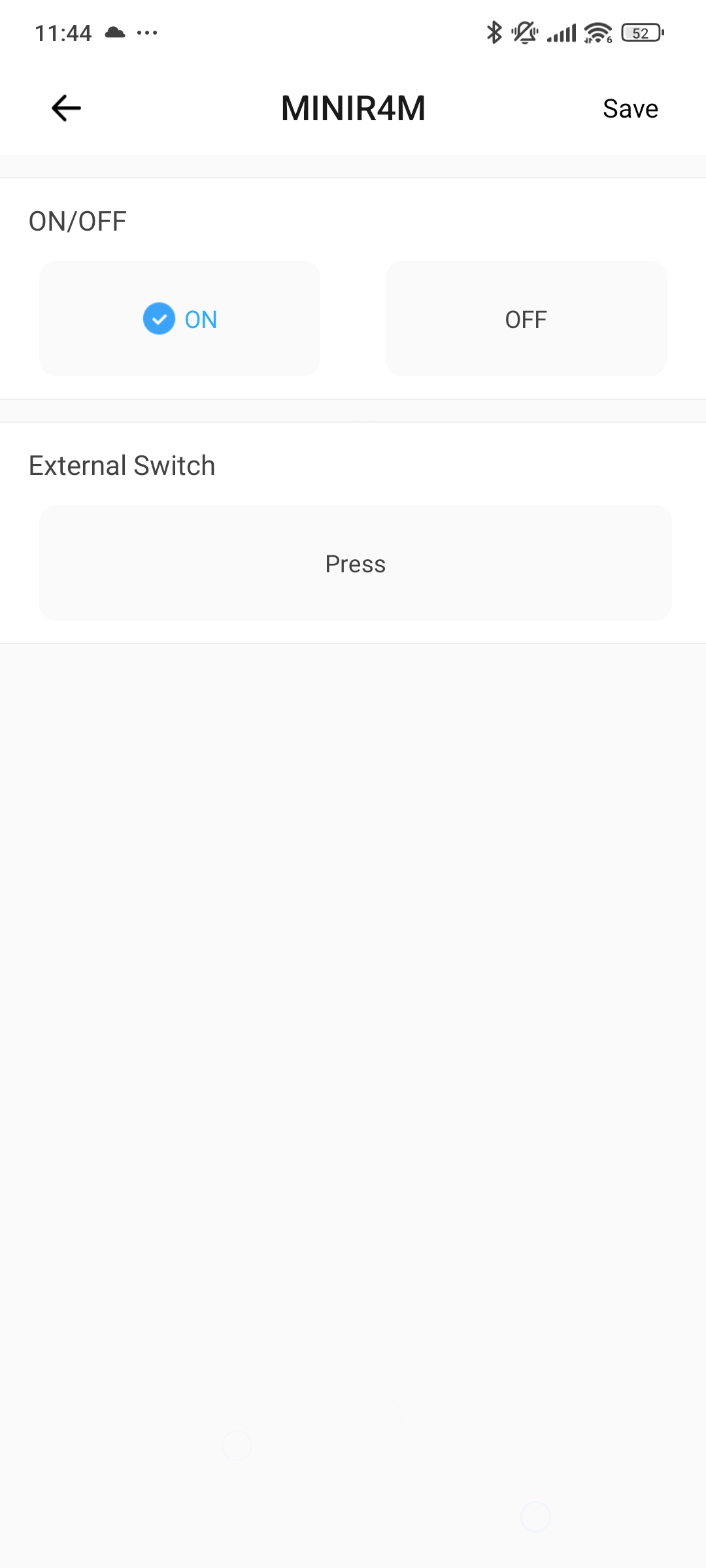
Task: Save the MINIR4M settings
Action: [630, 108]
